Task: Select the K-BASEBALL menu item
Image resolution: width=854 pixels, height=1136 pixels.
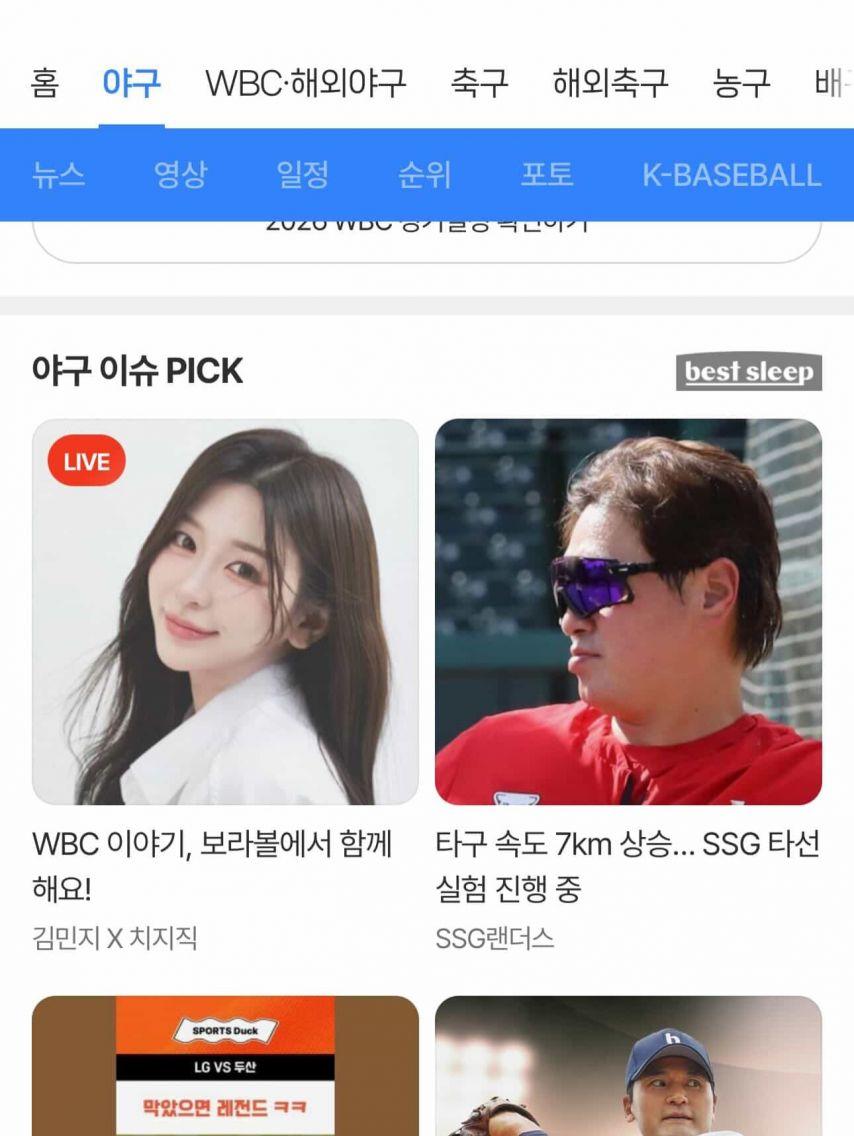Action: click(x=731, y=175)
